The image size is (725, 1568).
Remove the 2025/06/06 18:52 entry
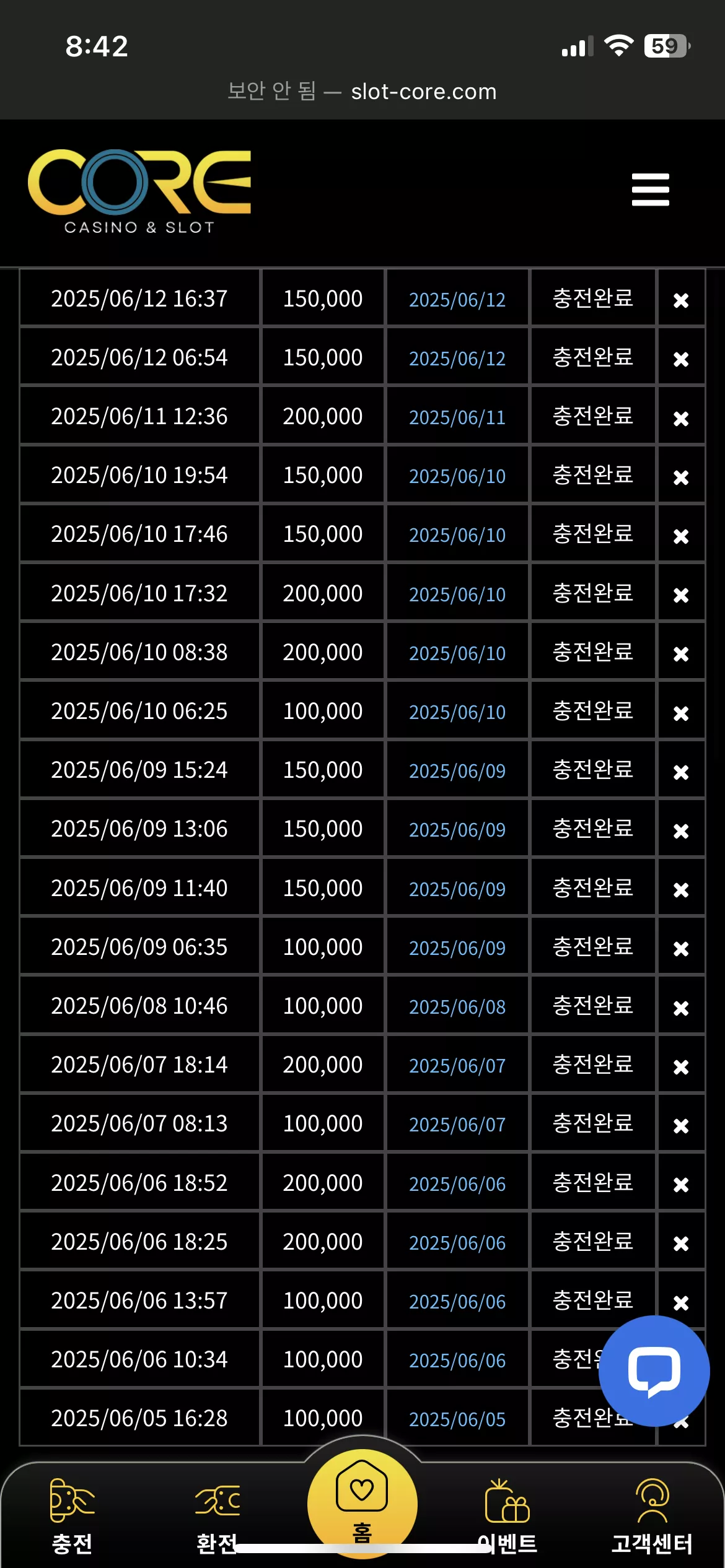pos(681,1185)
